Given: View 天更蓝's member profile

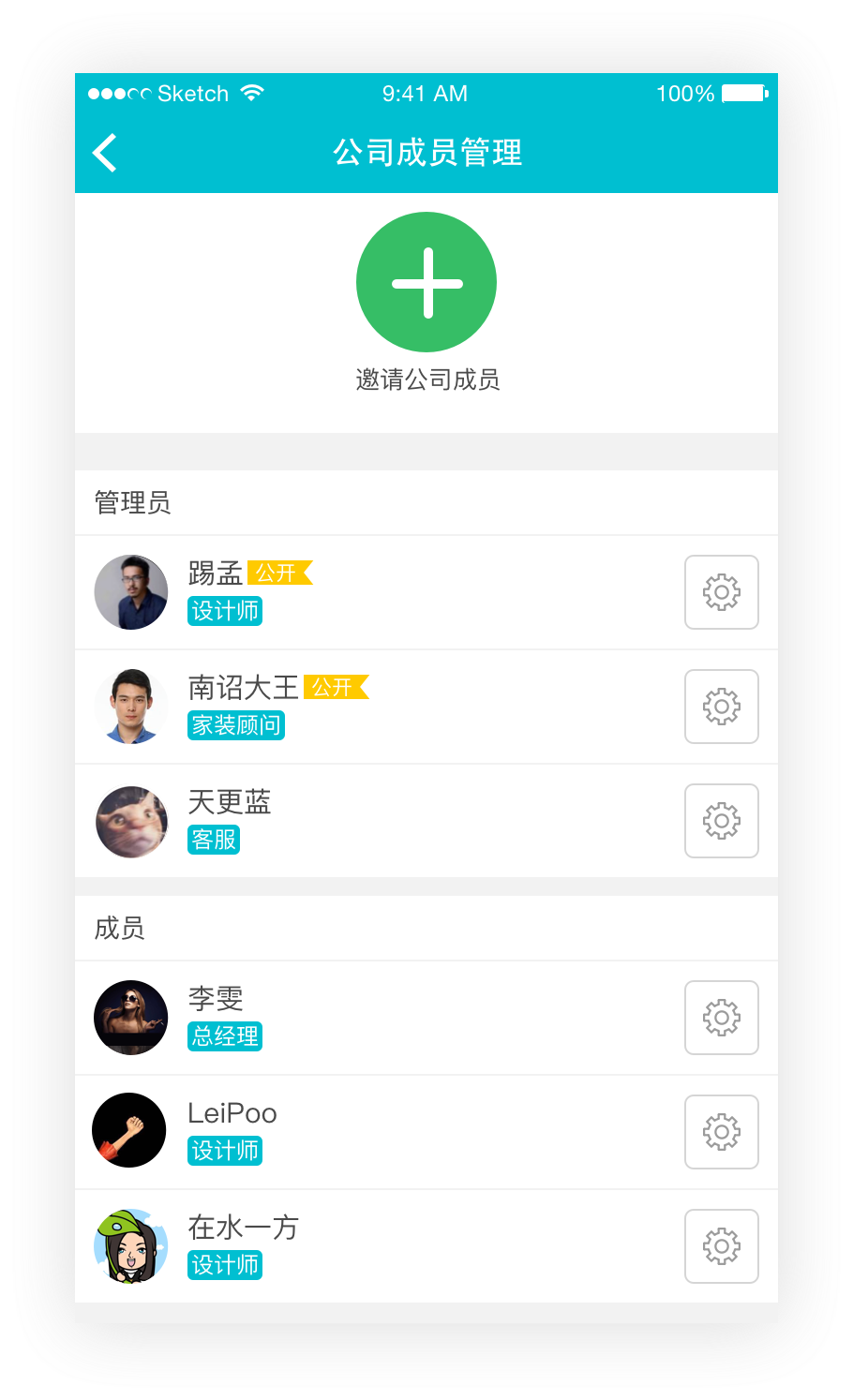Looking at the screenshot, I should coord(375,821).
